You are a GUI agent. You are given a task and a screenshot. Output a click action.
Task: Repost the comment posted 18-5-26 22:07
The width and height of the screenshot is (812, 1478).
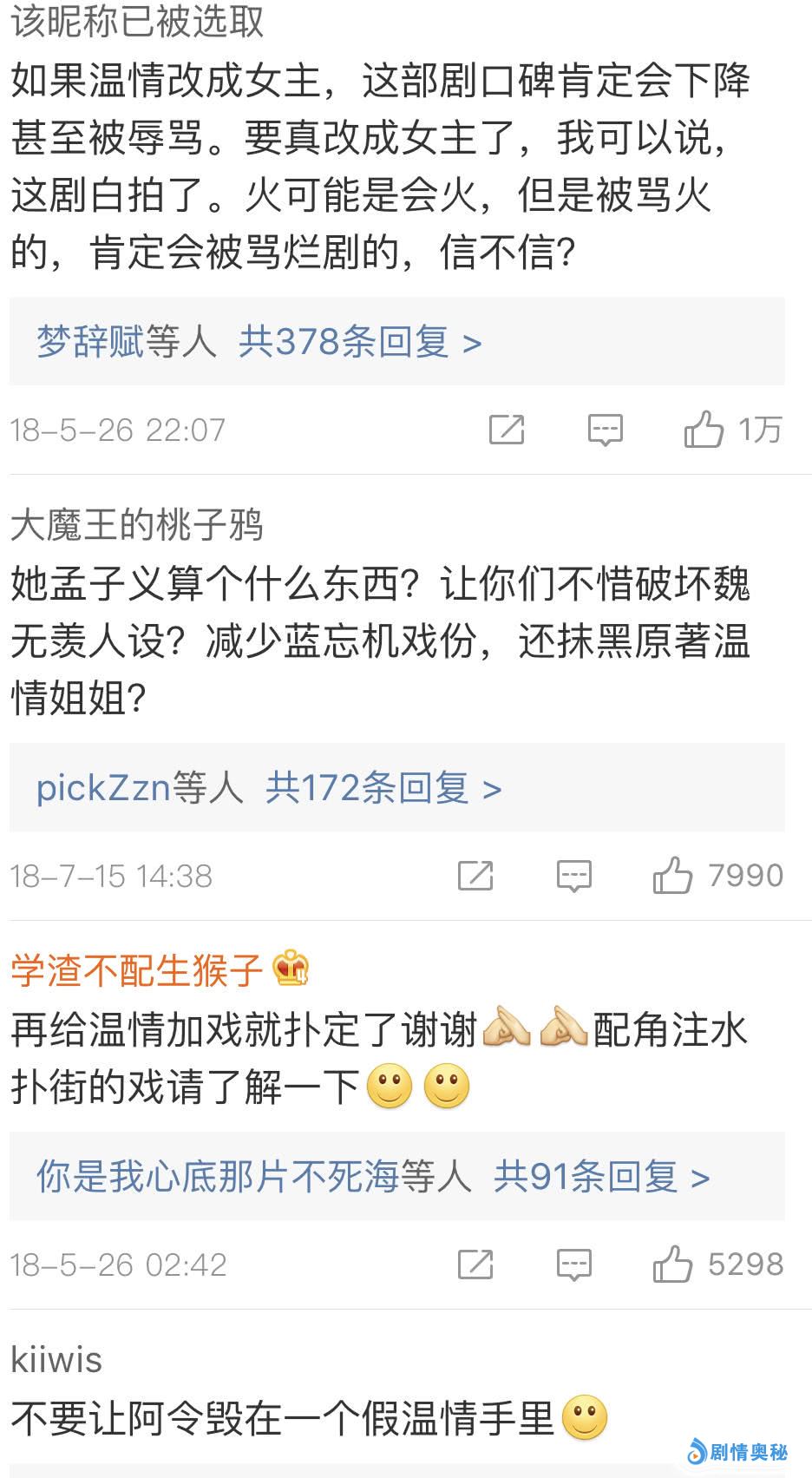tap(507, 430)
